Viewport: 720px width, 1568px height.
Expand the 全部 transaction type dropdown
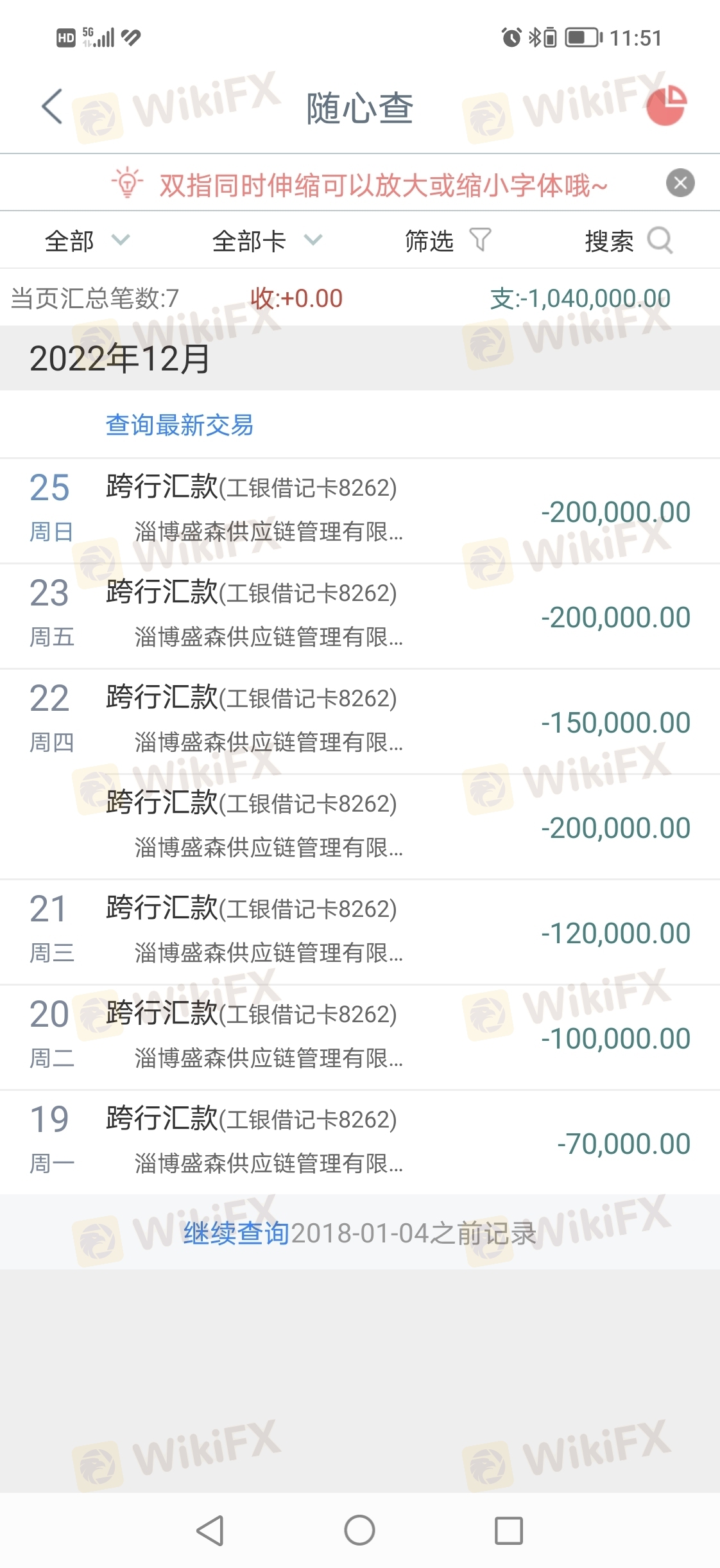click(x=87, y=241)
